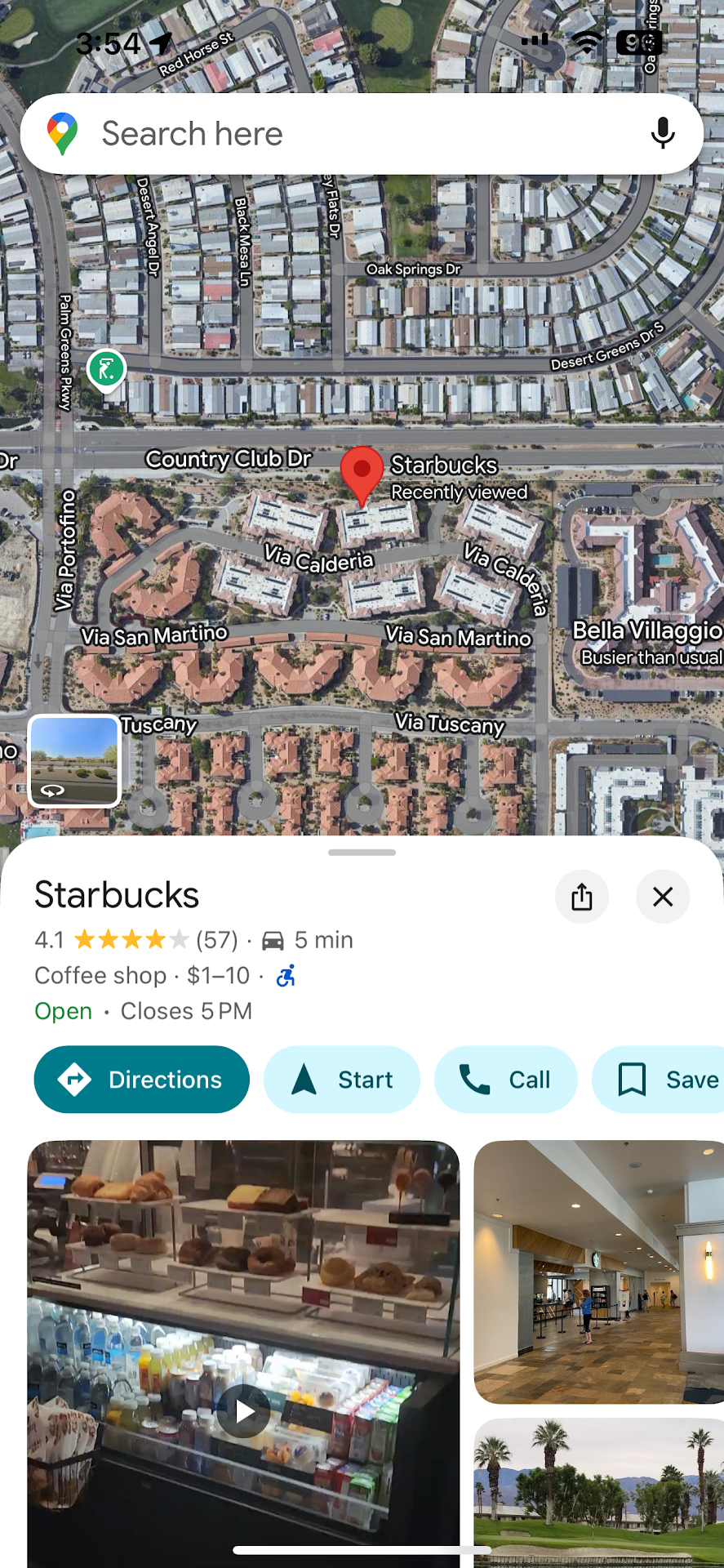Call Starbucks
This screenshot has width=724, height=1568.
coord(505,1080)
